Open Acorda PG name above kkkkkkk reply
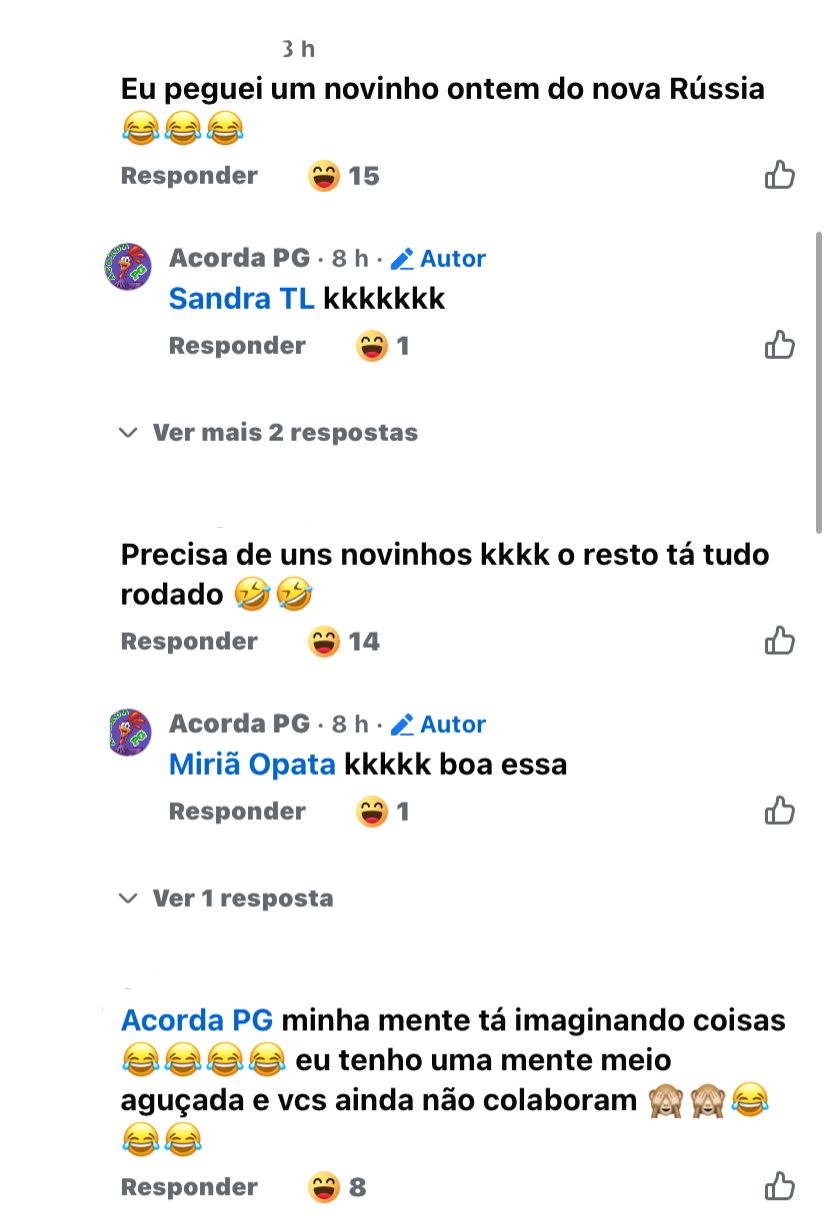 pyautogui.click(x=239, y=258)
